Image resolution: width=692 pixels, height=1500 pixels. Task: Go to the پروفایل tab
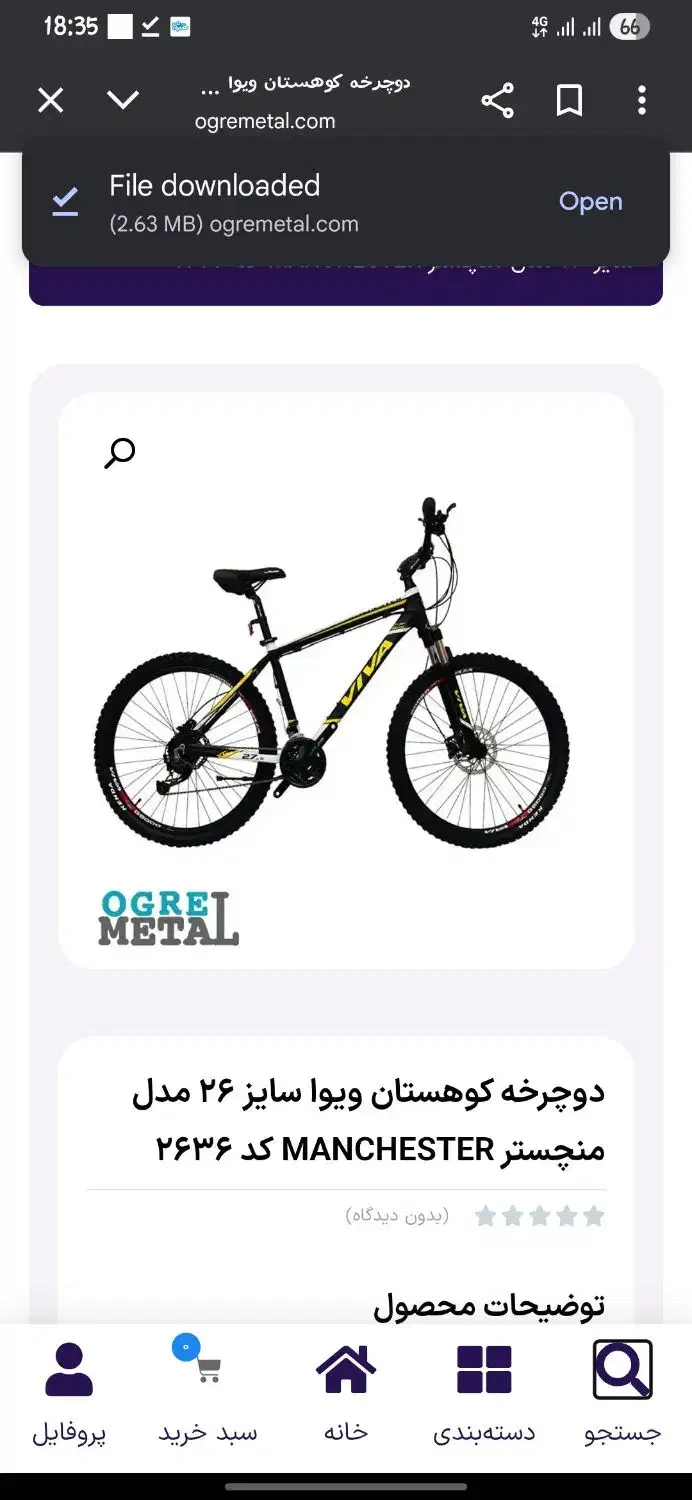pos(69,1394)
